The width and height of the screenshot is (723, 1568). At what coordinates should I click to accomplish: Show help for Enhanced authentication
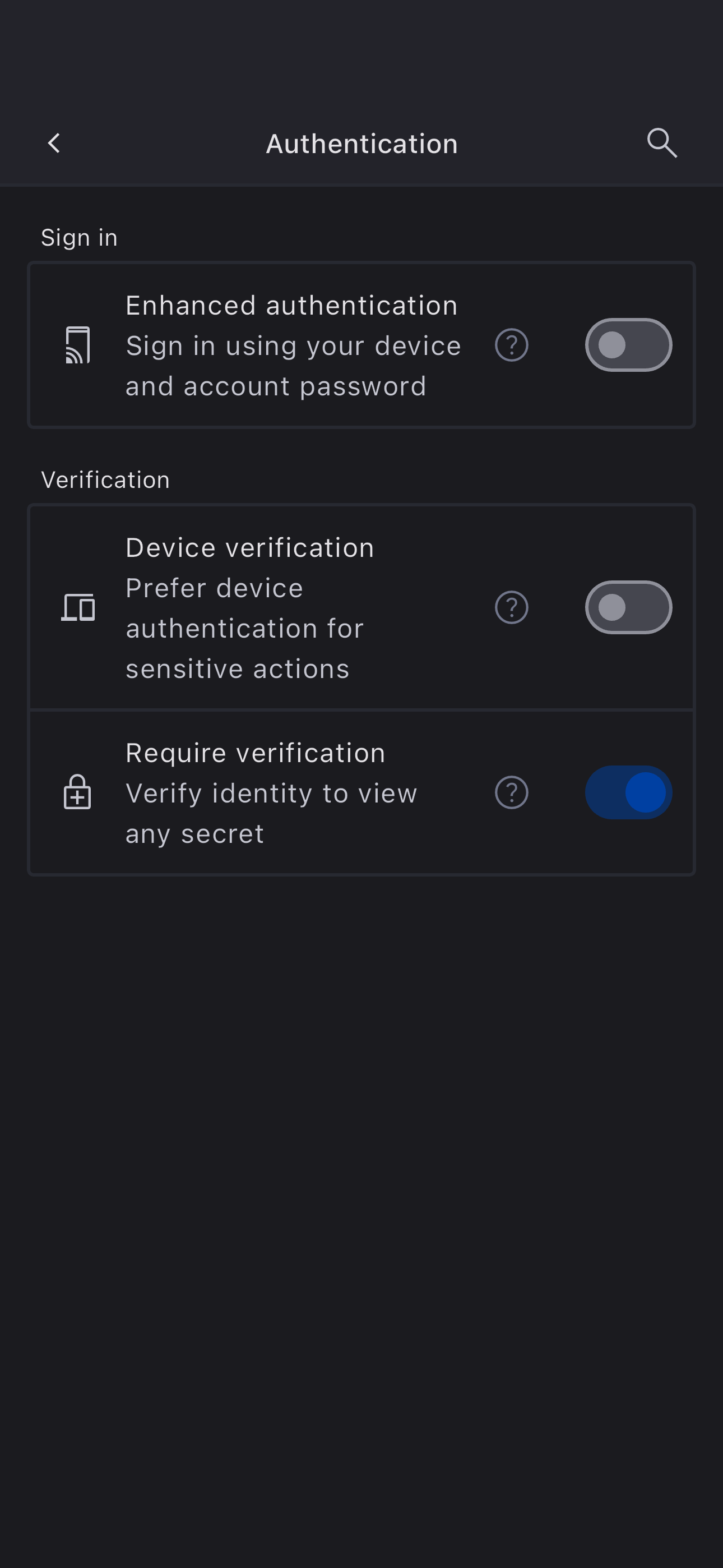(511, 345)
